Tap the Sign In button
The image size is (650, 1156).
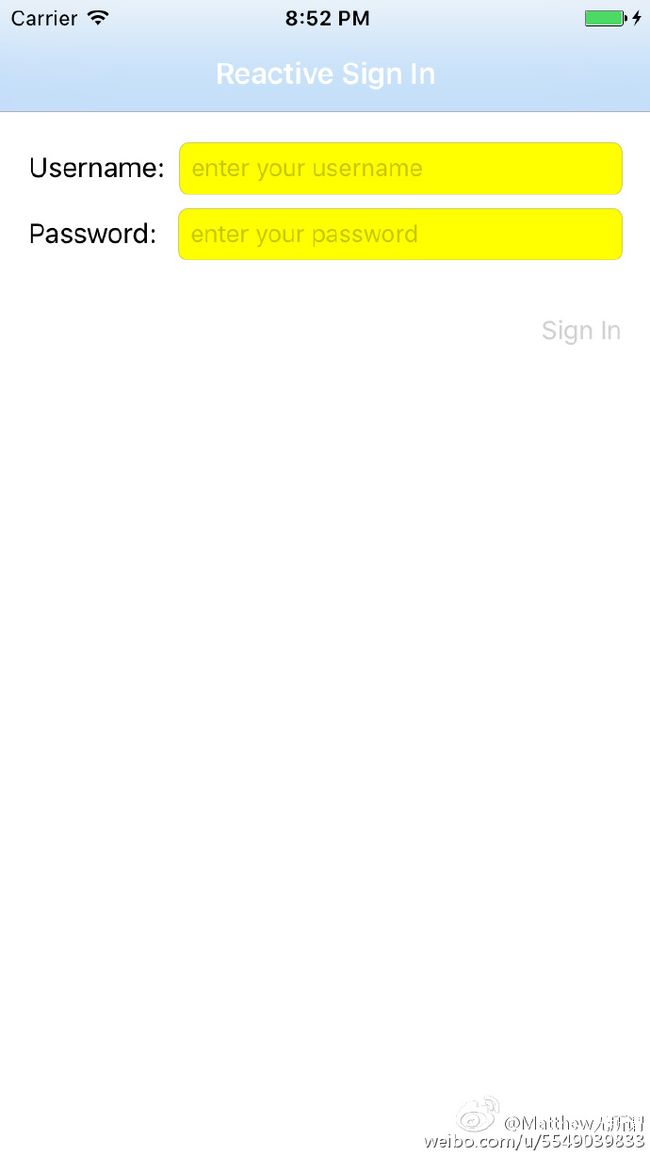[581, 331]
